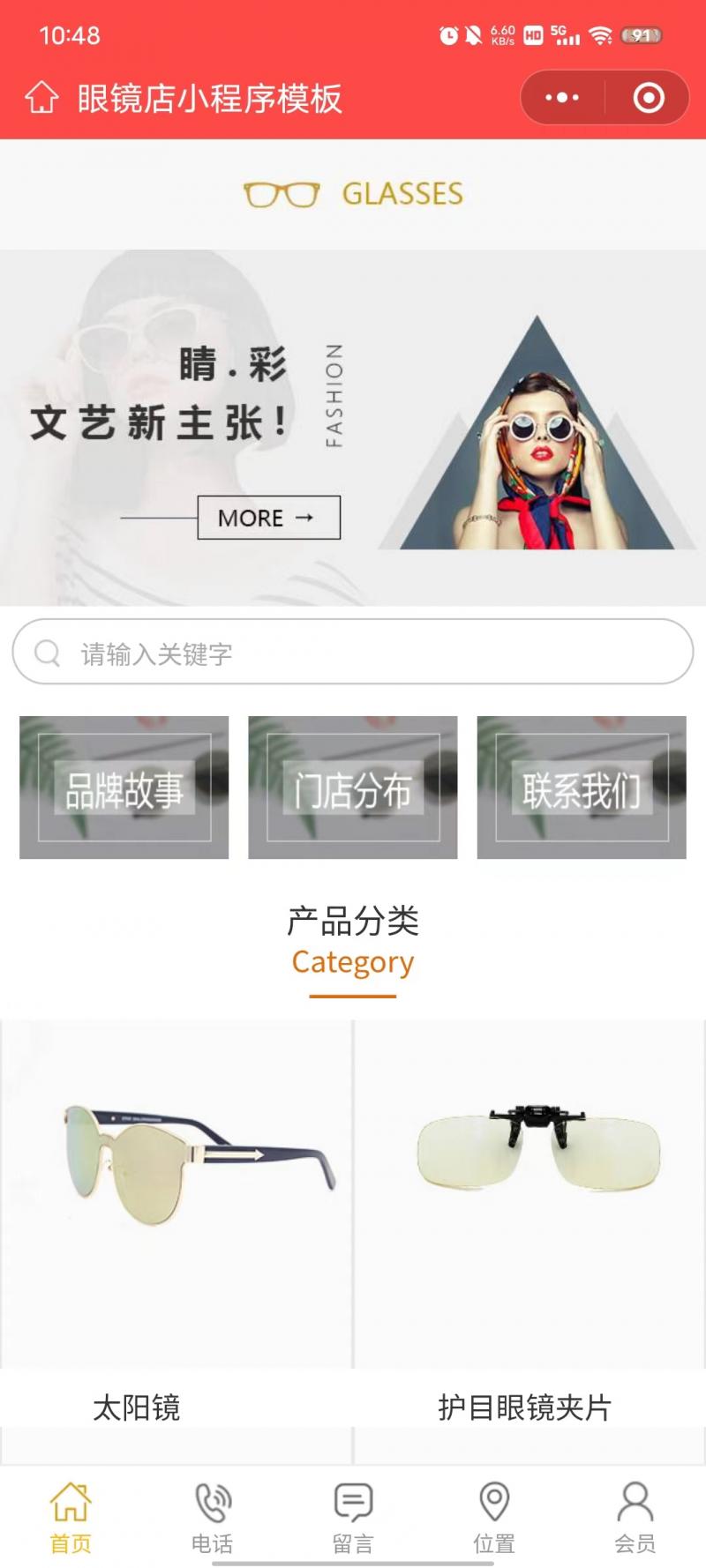
Task: Open the 门店分布 tile
Action: [353, 788]
